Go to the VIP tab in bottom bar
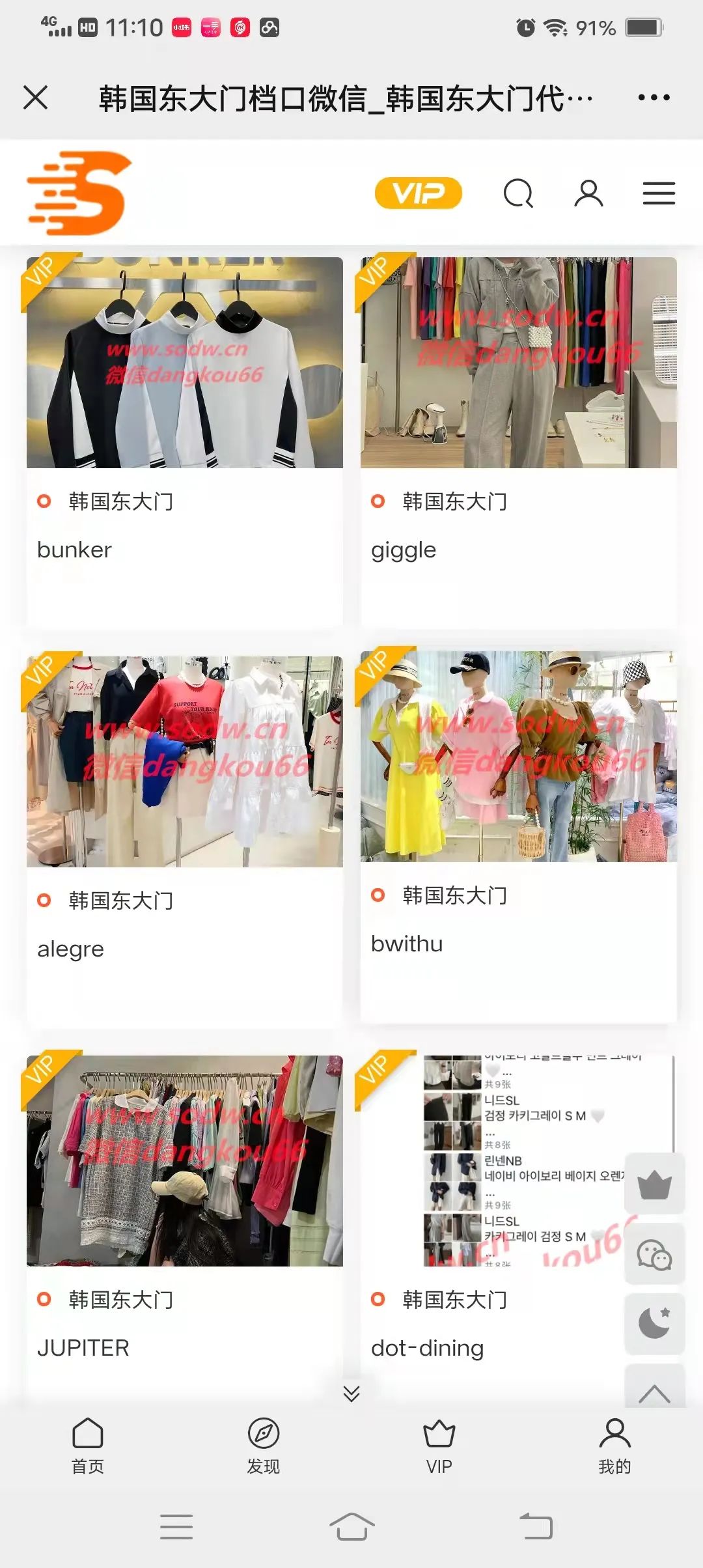703x1568 pixels. (439, 1446)
